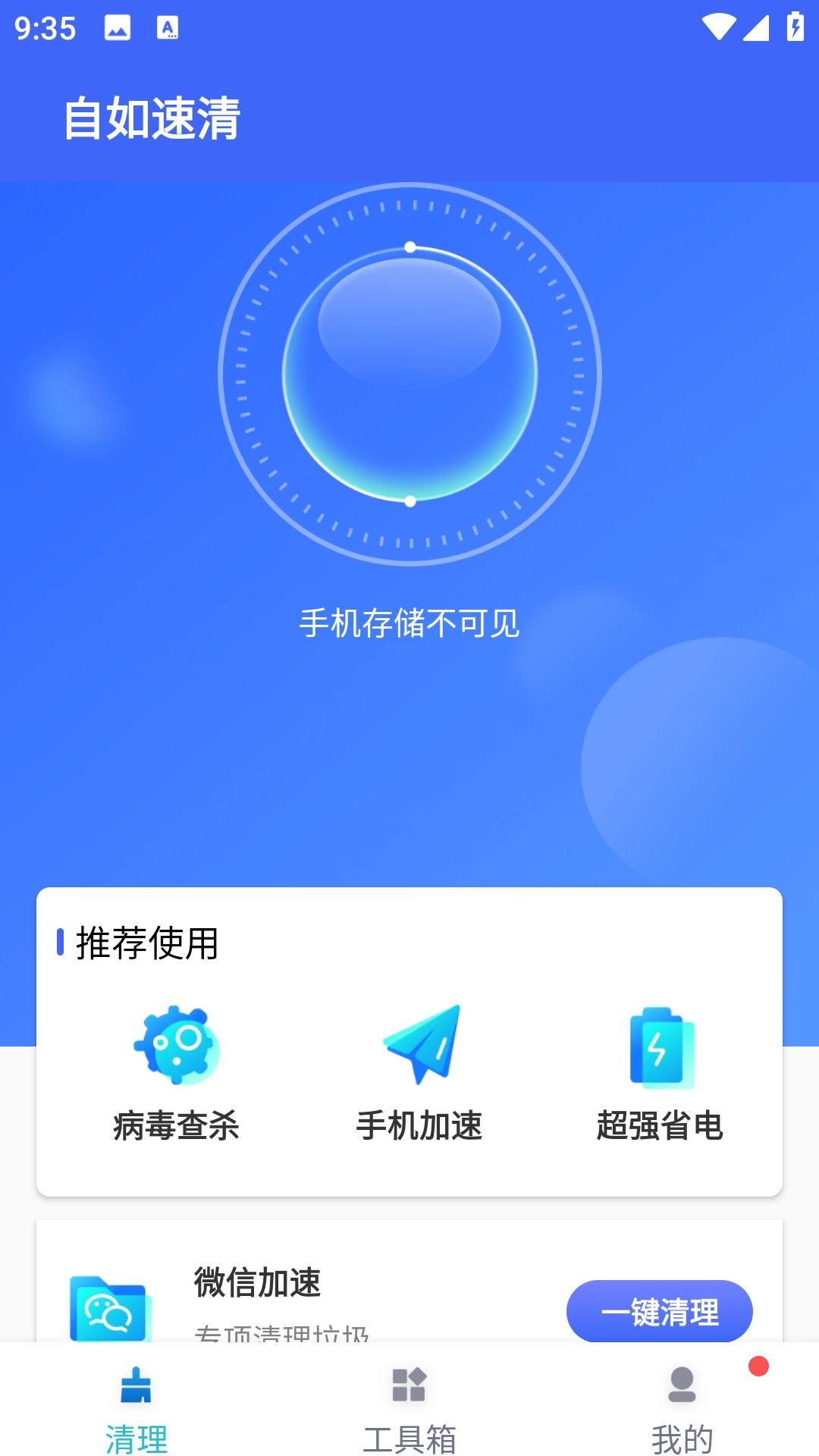This screenshot has height=1456, width=819.
Task: Open the 清理 cleanup tab
Action: click(136, 1432)
